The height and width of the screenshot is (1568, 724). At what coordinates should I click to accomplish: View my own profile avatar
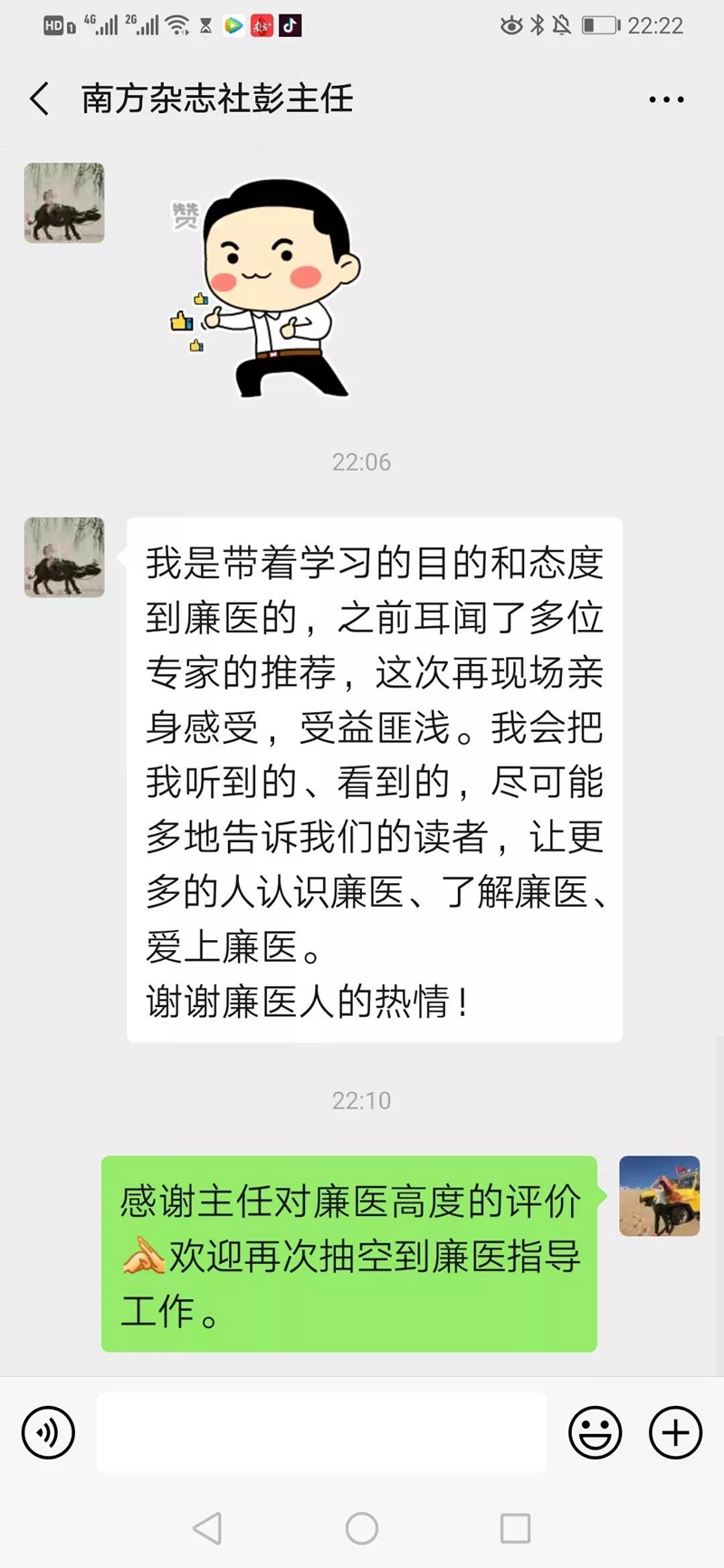coord(659,1195)
